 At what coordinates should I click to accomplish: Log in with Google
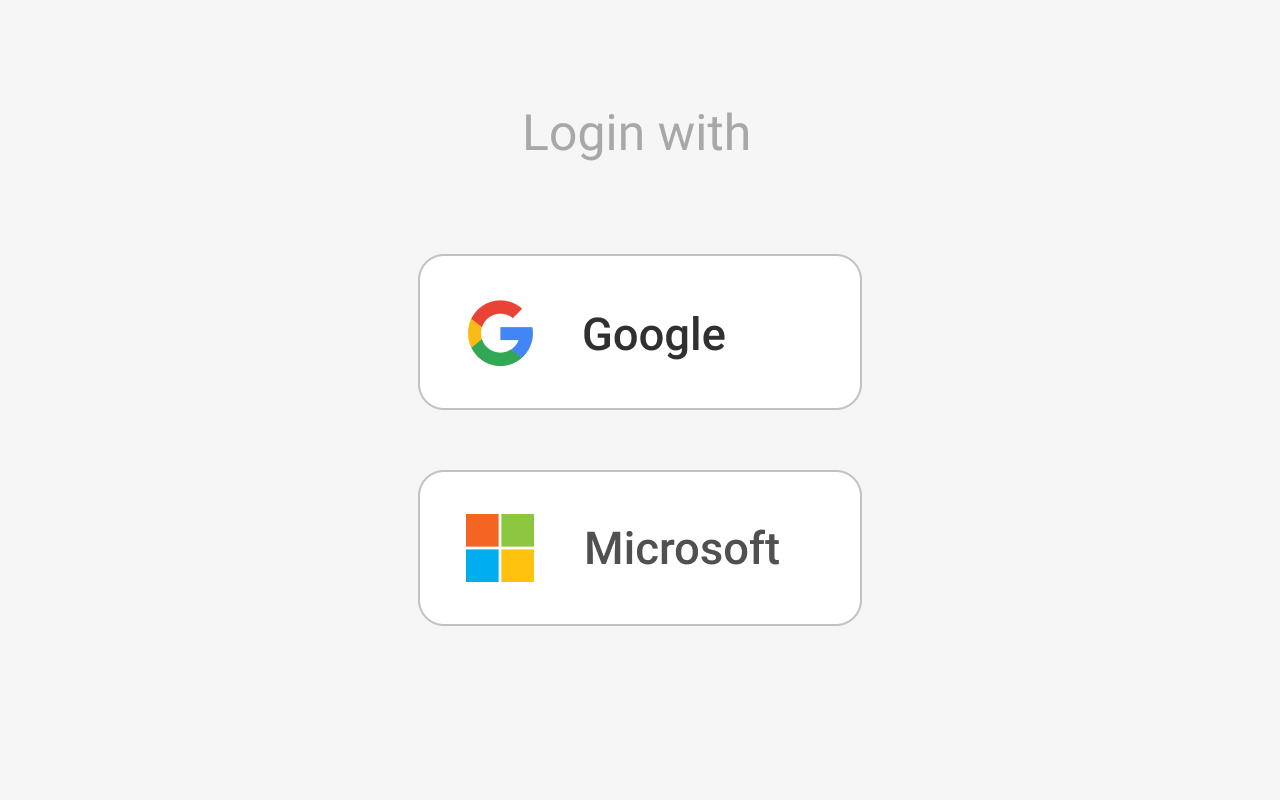click(x=639, y=332)
